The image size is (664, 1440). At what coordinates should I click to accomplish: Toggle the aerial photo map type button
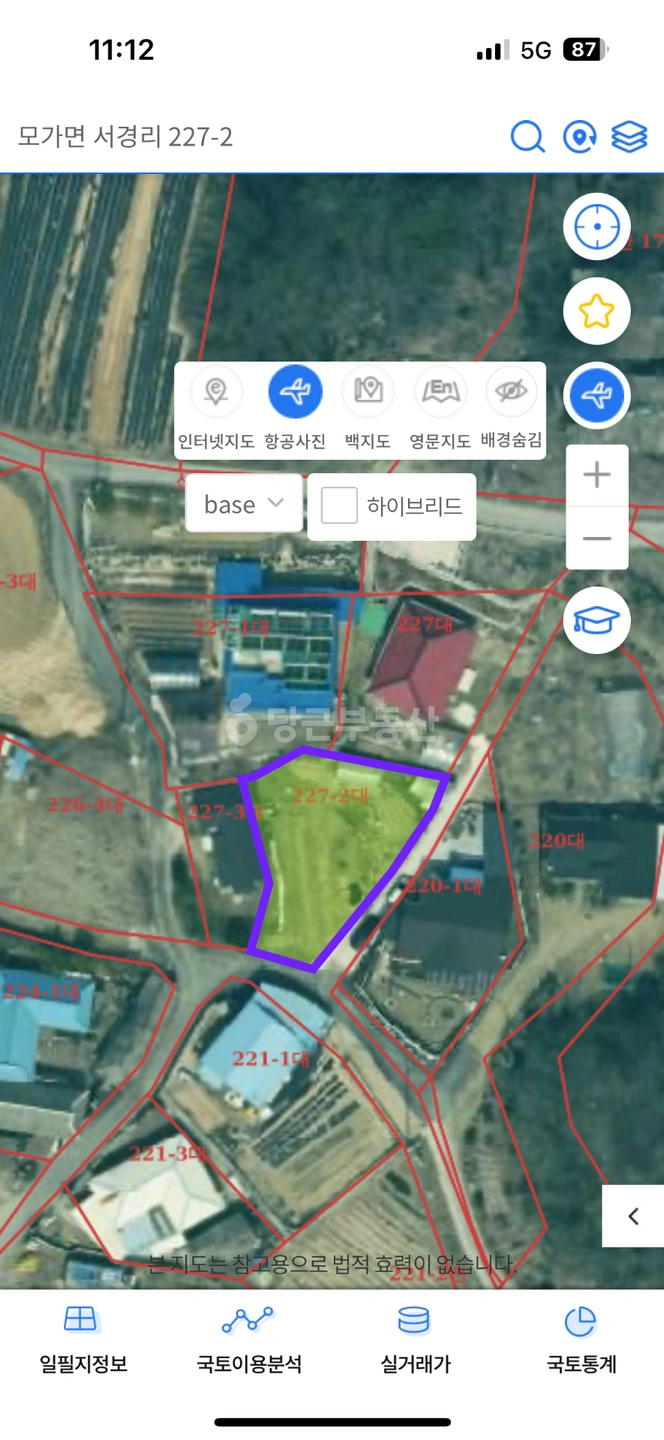pos(597,395)
